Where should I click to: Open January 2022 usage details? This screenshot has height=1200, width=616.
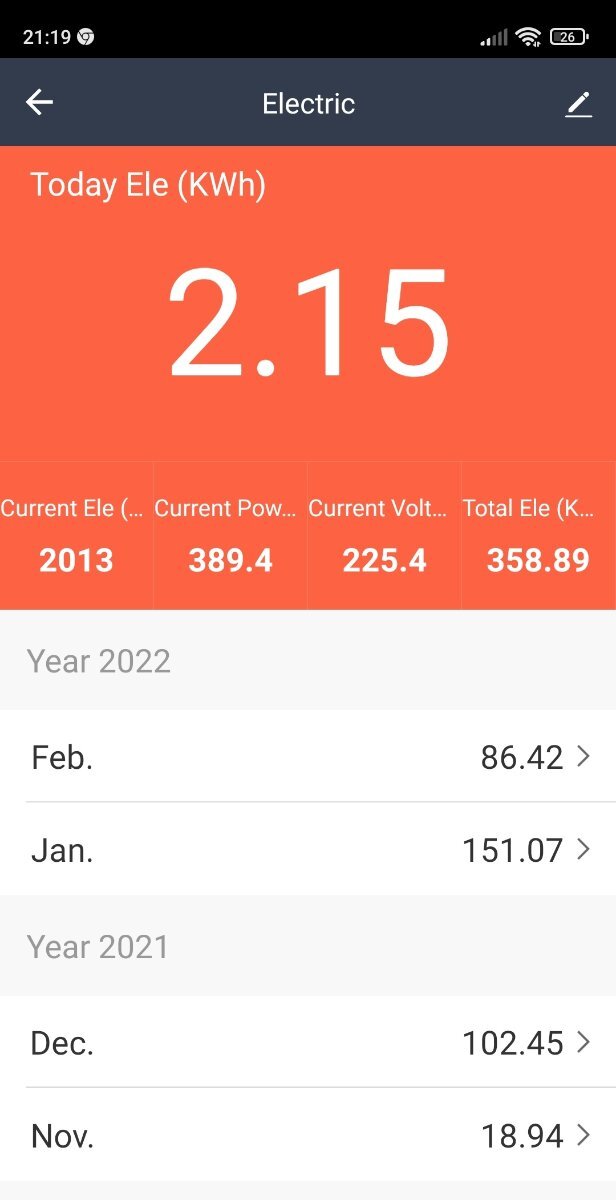[308, 850]
